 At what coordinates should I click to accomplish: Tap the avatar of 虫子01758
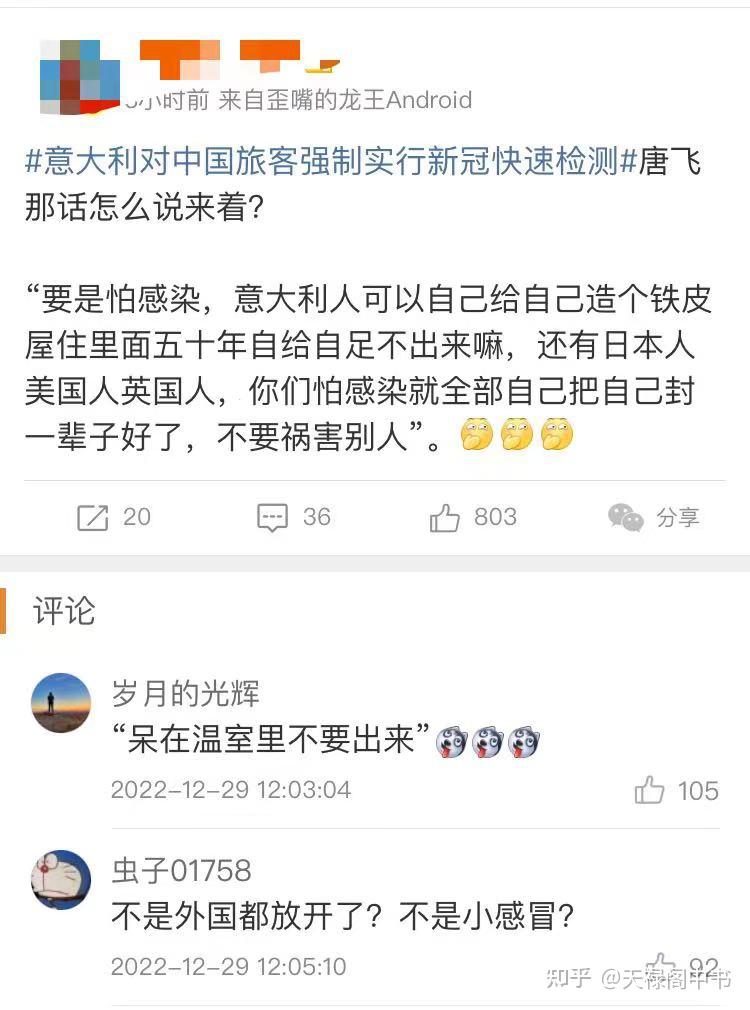(61, 879)
